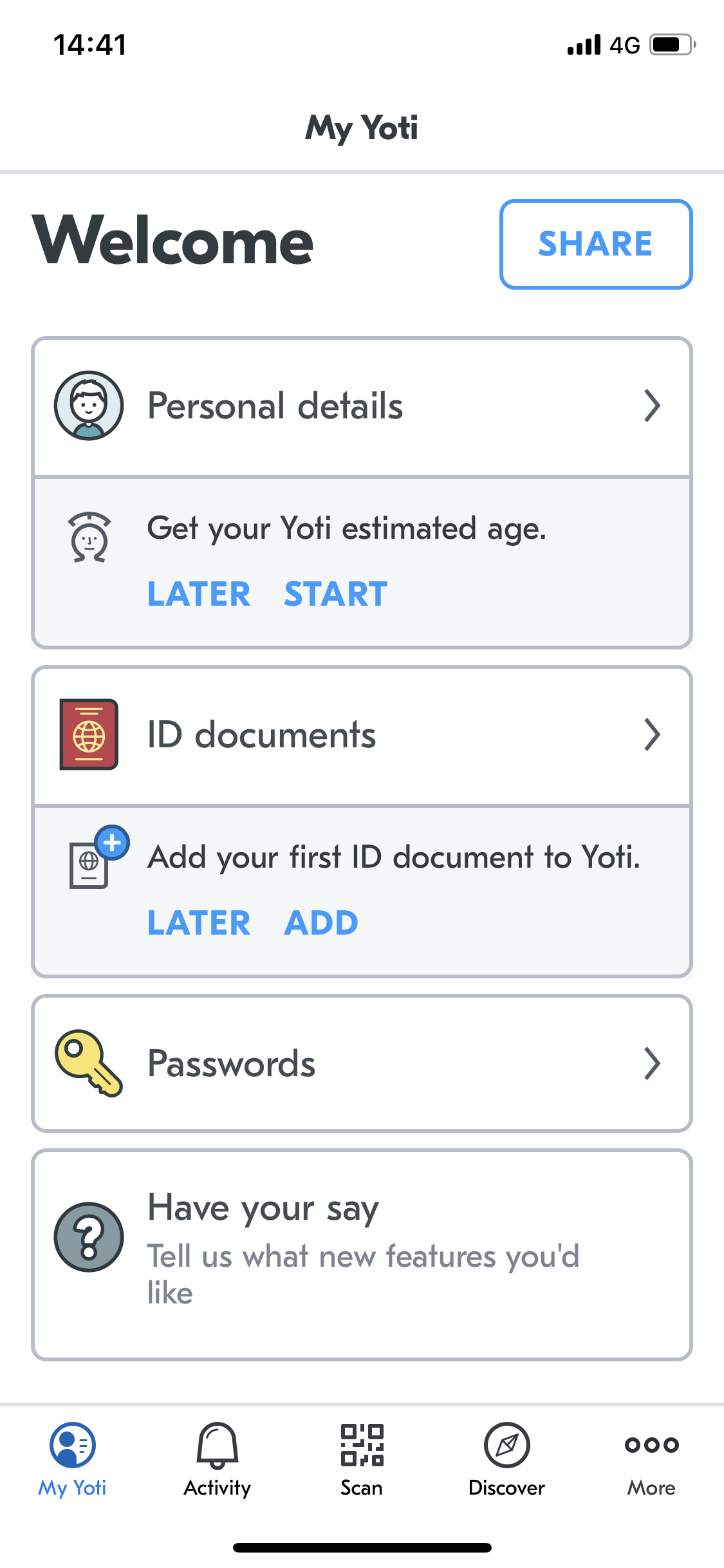Switch to the Activity tab
The height and width of the screenshot is (1568, 724).
click(x=218, y=1460)
